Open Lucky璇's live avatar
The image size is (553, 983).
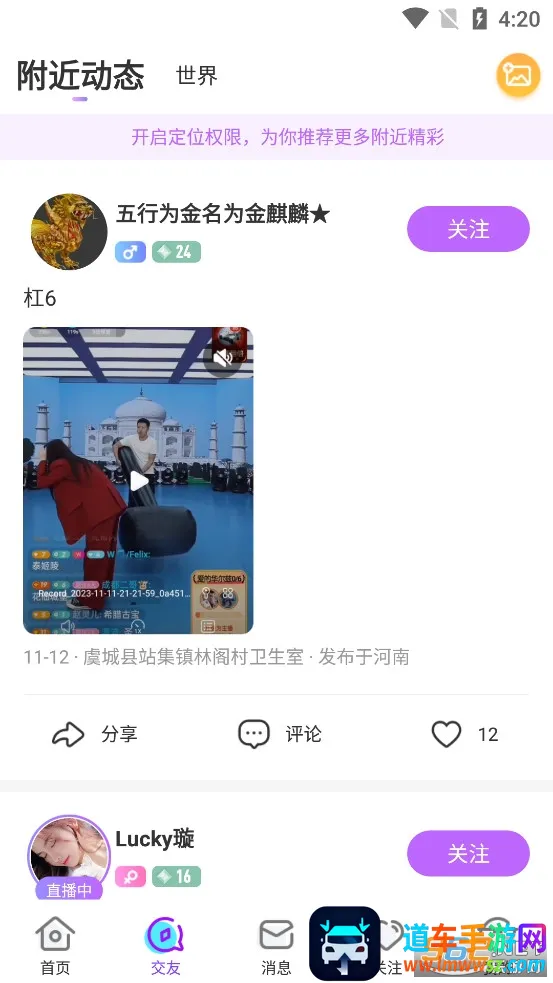point(69,856)
